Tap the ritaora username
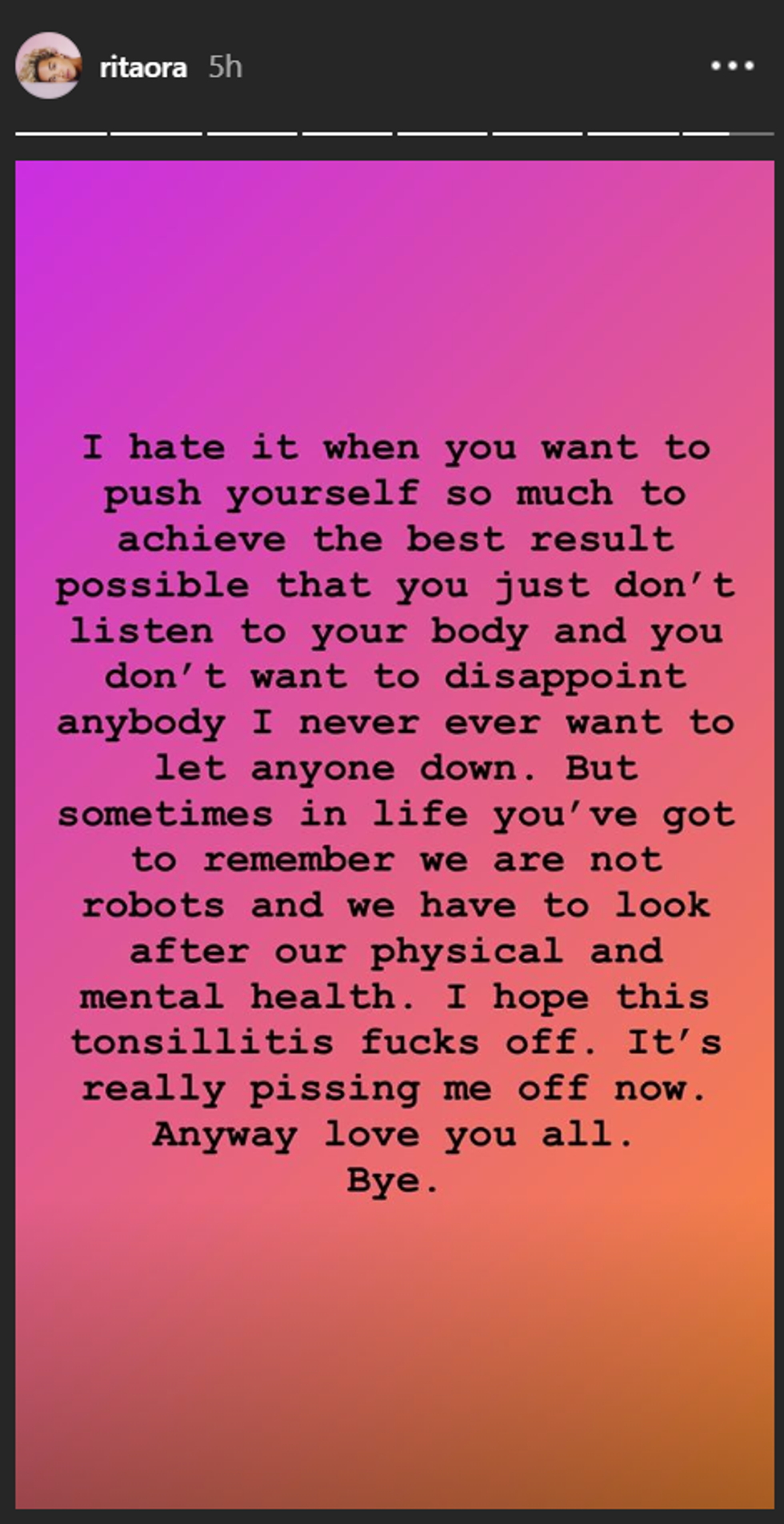 (x=143, y=67)
